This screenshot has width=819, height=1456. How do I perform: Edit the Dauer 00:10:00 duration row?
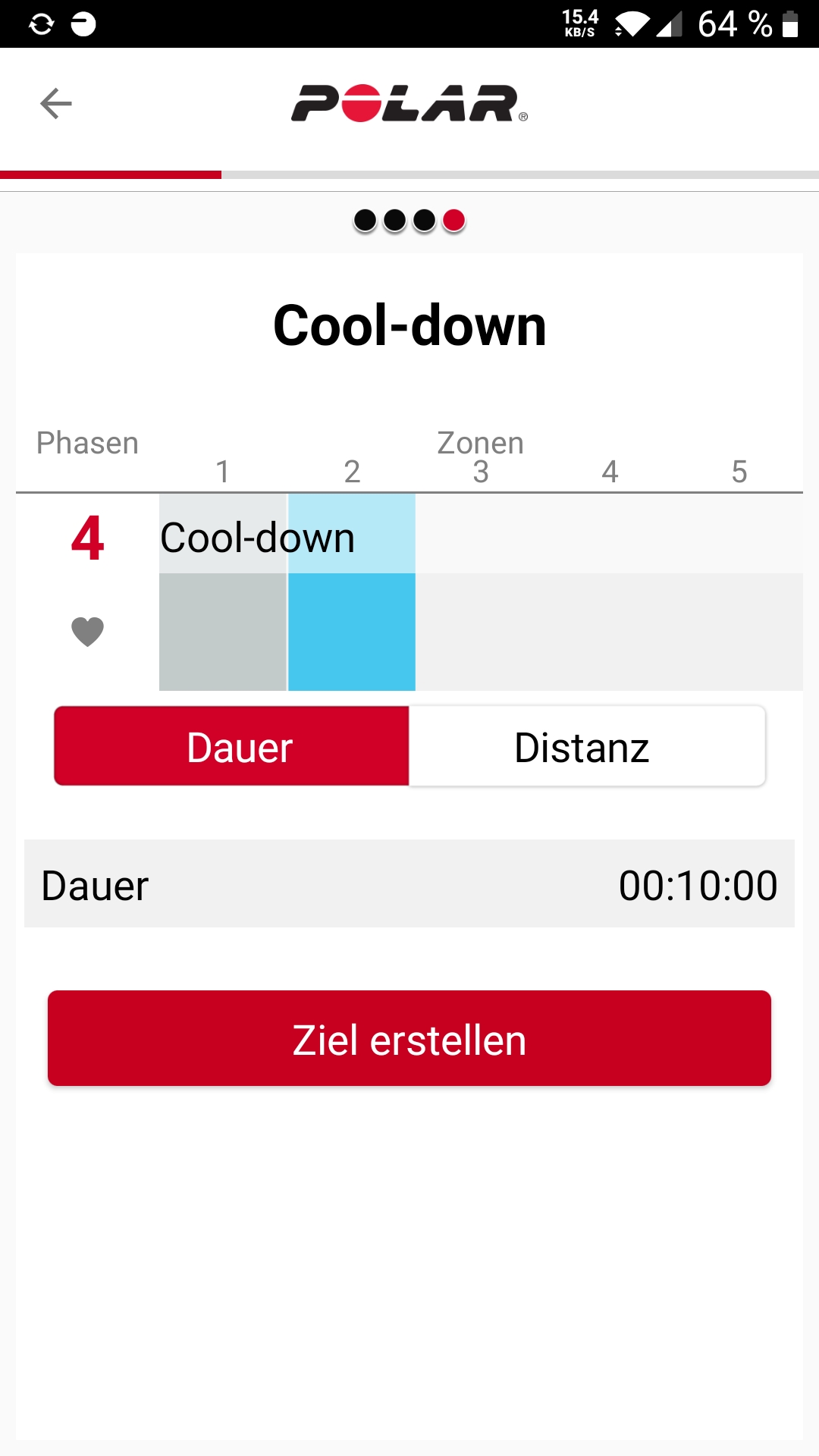(409, 884)
